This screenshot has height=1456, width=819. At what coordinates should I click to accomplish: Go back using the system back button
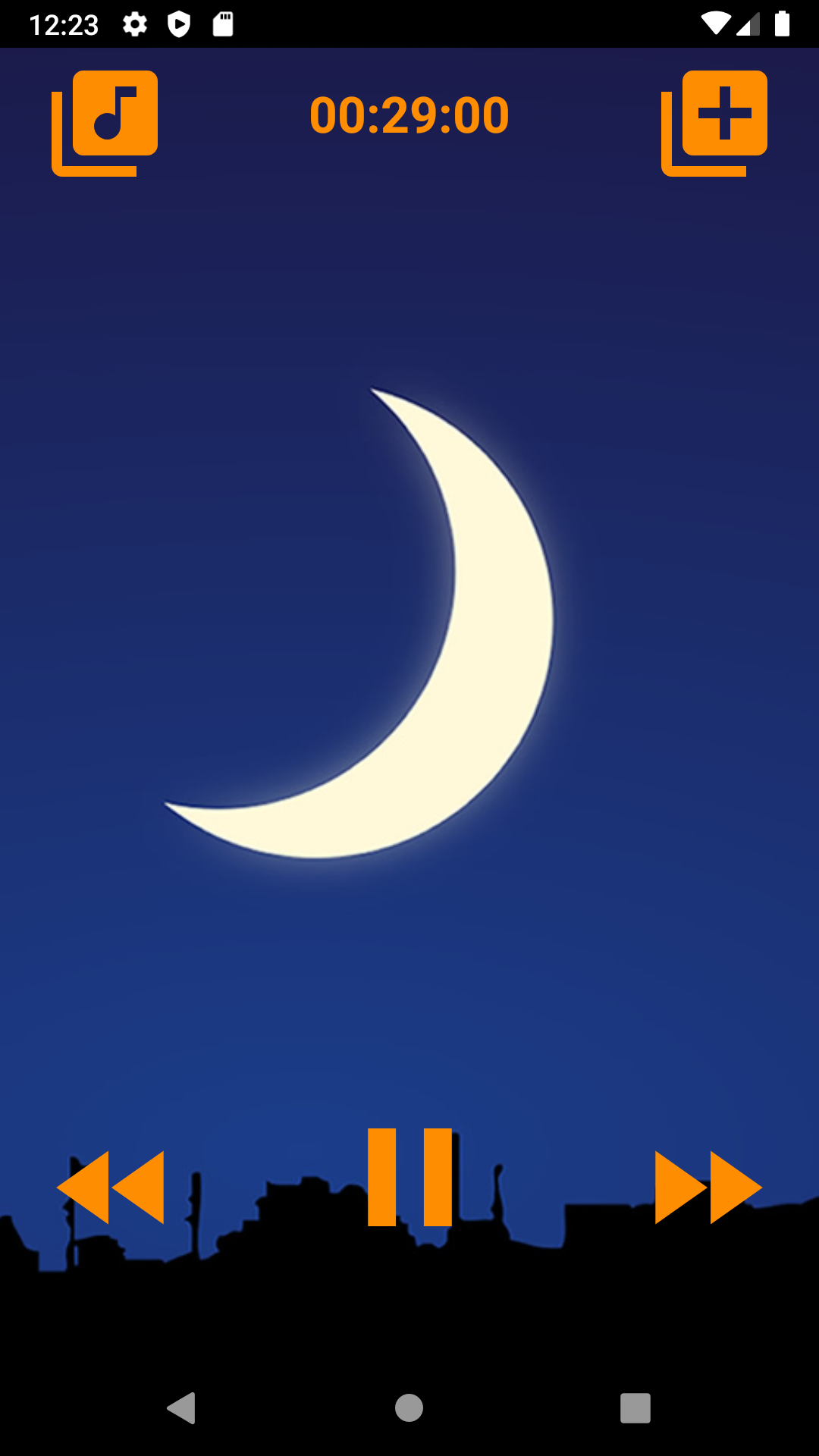click(182, 1408)
